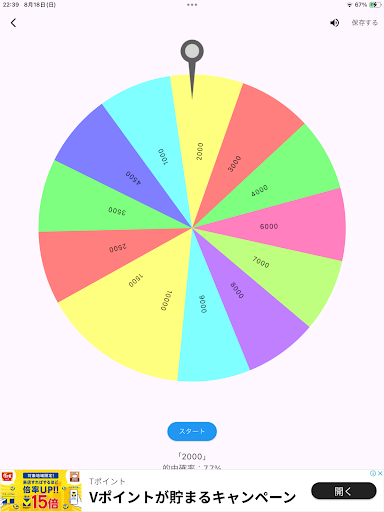Start the roulette with the スタート button
Image resolution: width=384 pixels, height=512 pixels.
click(192, 431)
